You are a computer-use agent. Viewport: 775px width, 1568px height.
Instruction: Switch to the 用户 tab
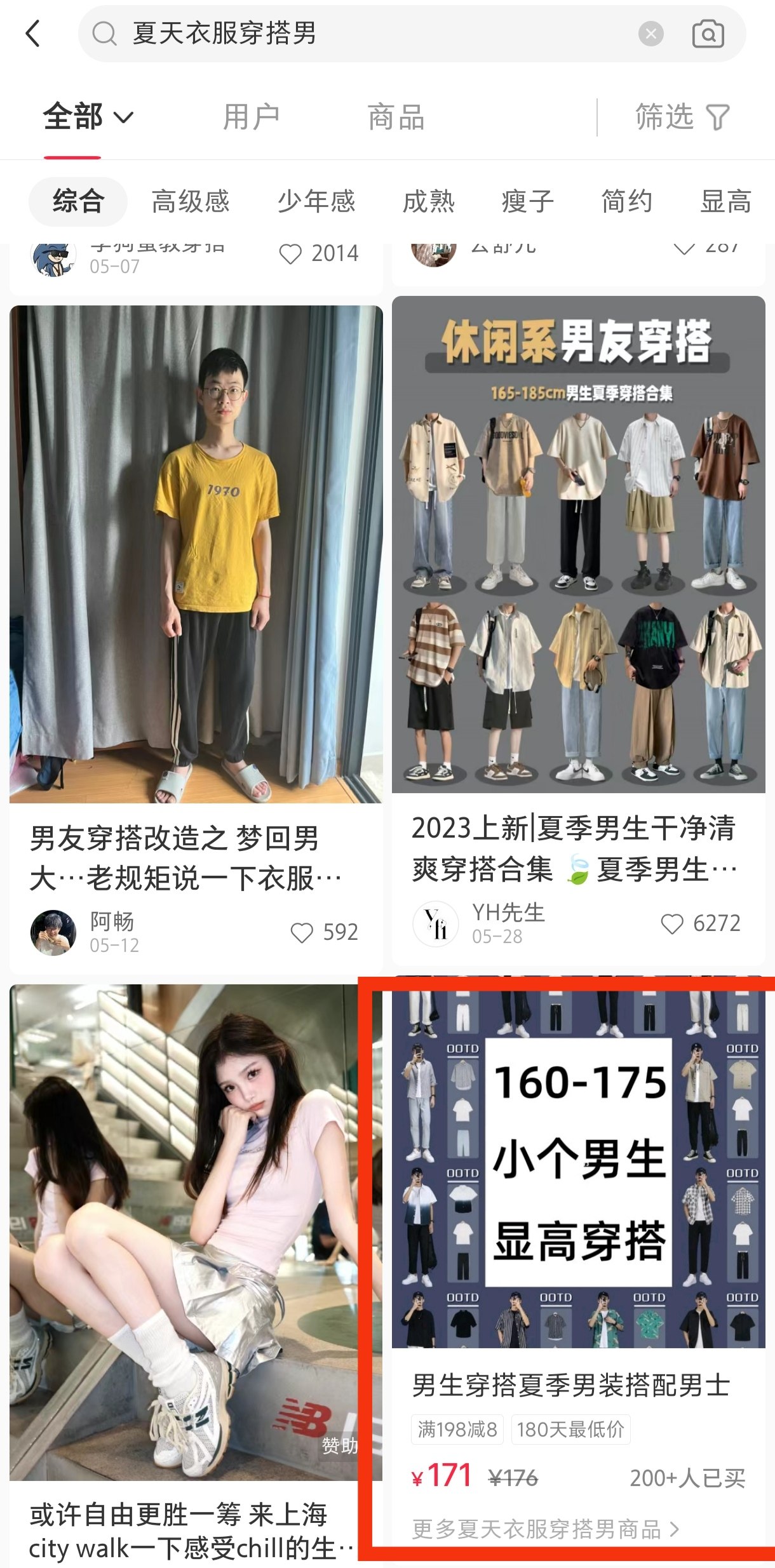click(x=252, y=117)
